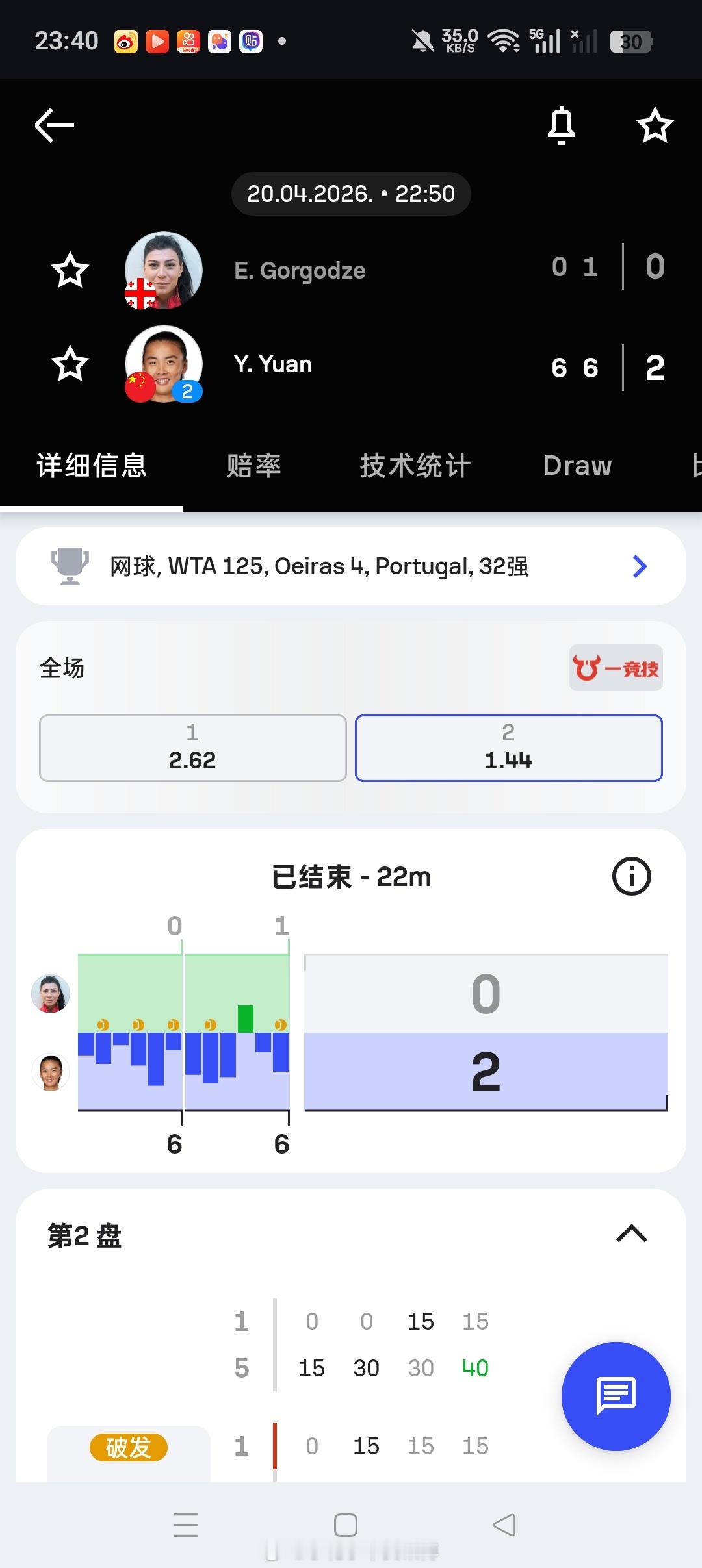Select odds option 1 at 2.62
The height and width of the screenshot is (1568, 702).
[192, 748]
